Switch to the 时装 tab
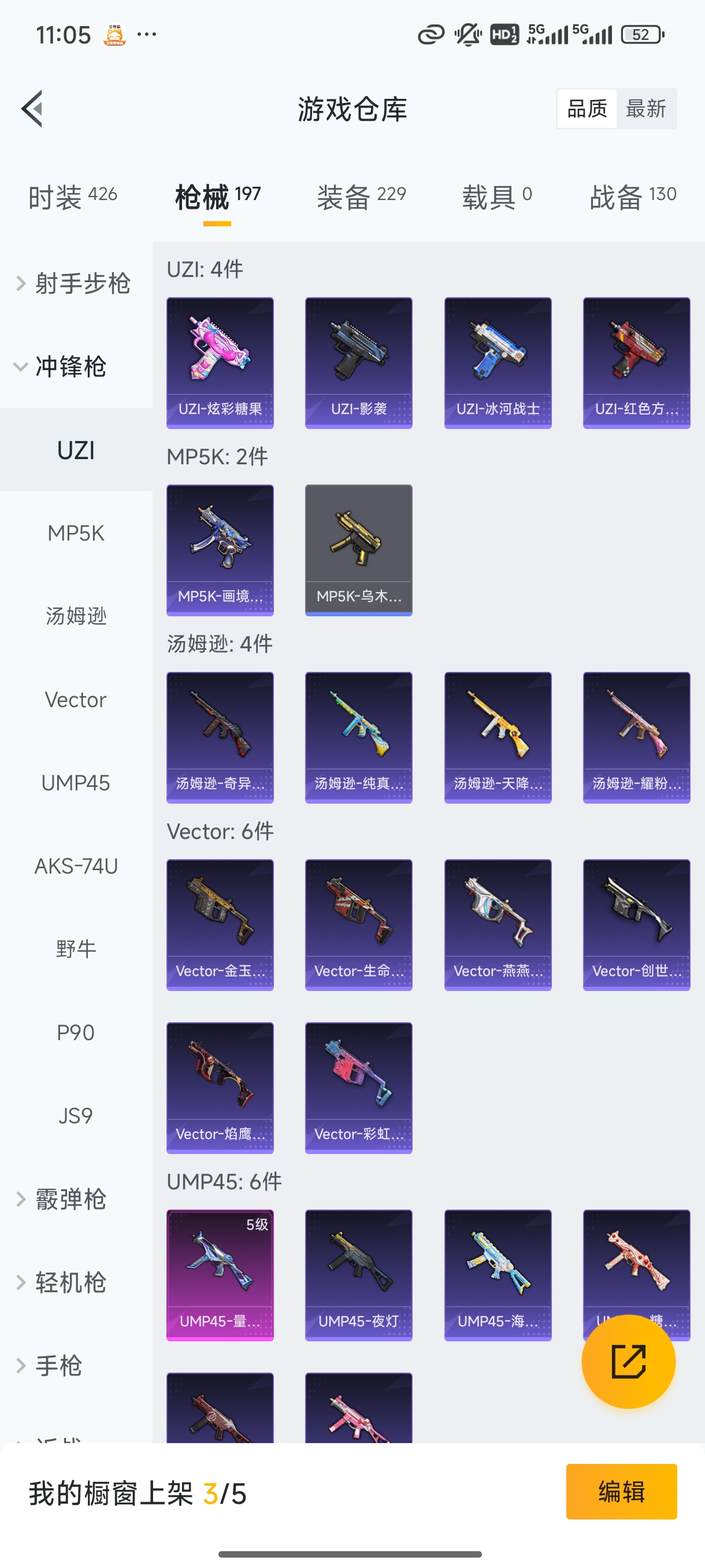This screenshot has height=1568, width=705. 72,197
